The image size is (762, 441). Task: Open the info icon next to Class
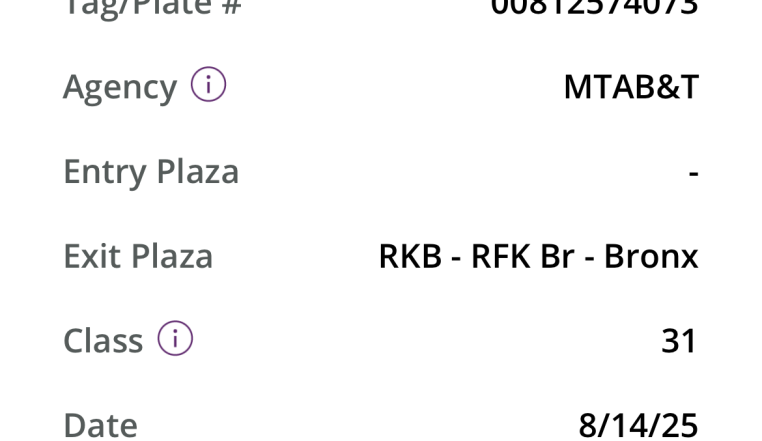pyautogui.click(x=175, y=339)
